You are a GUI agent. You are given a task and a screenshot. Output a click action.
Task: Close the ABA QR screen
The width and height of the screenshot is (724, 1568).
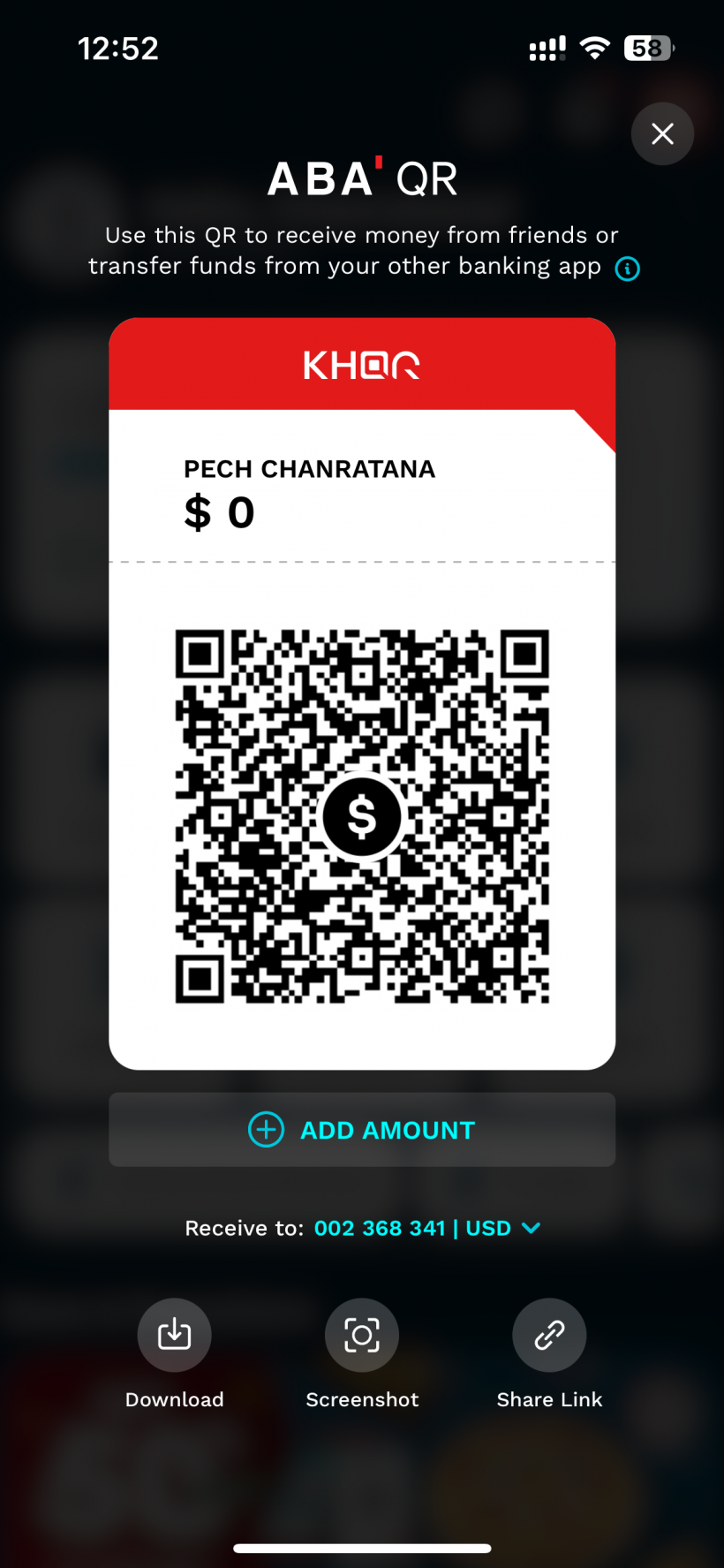(x=662, y=134)
